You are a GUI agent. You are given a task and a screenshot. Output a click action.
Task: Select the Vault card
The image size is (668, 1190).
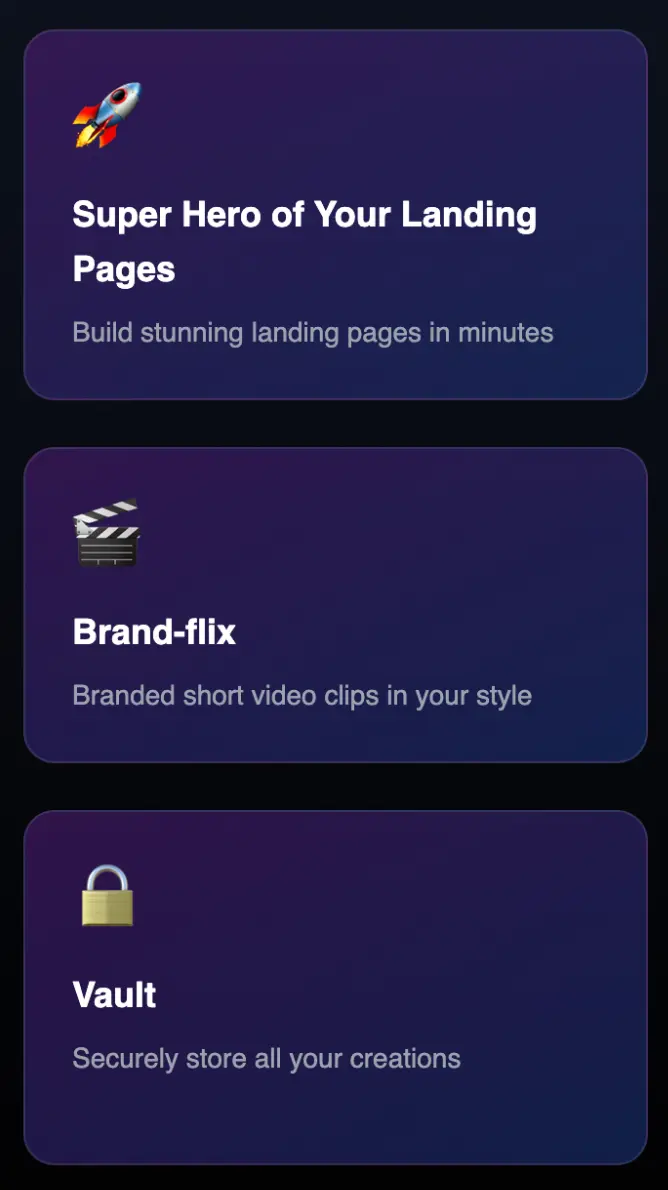(x=335, y=987)
